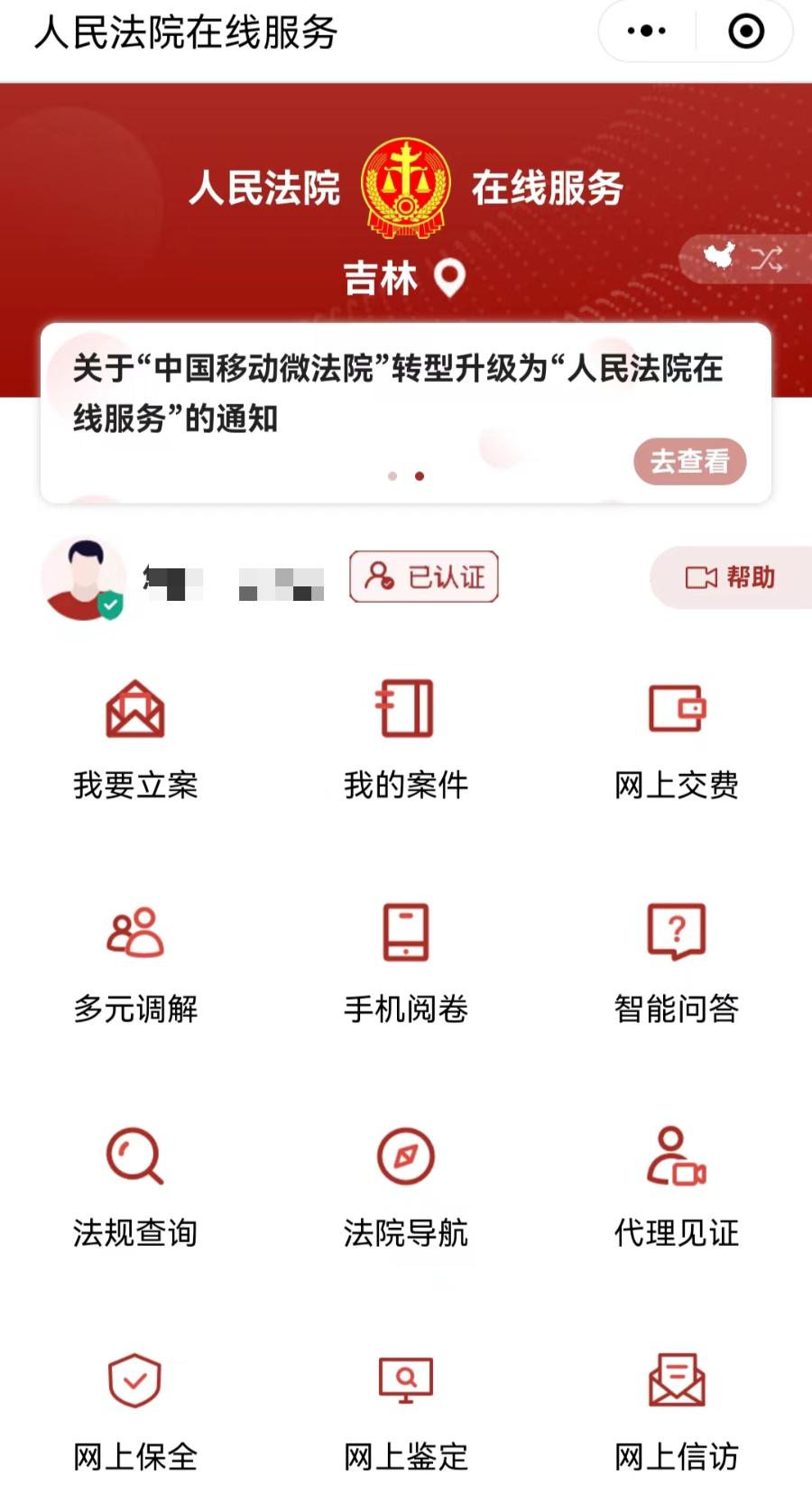Click the China map icon in banner
This screenshot has height=1512, width=812.
coord(719,259)
